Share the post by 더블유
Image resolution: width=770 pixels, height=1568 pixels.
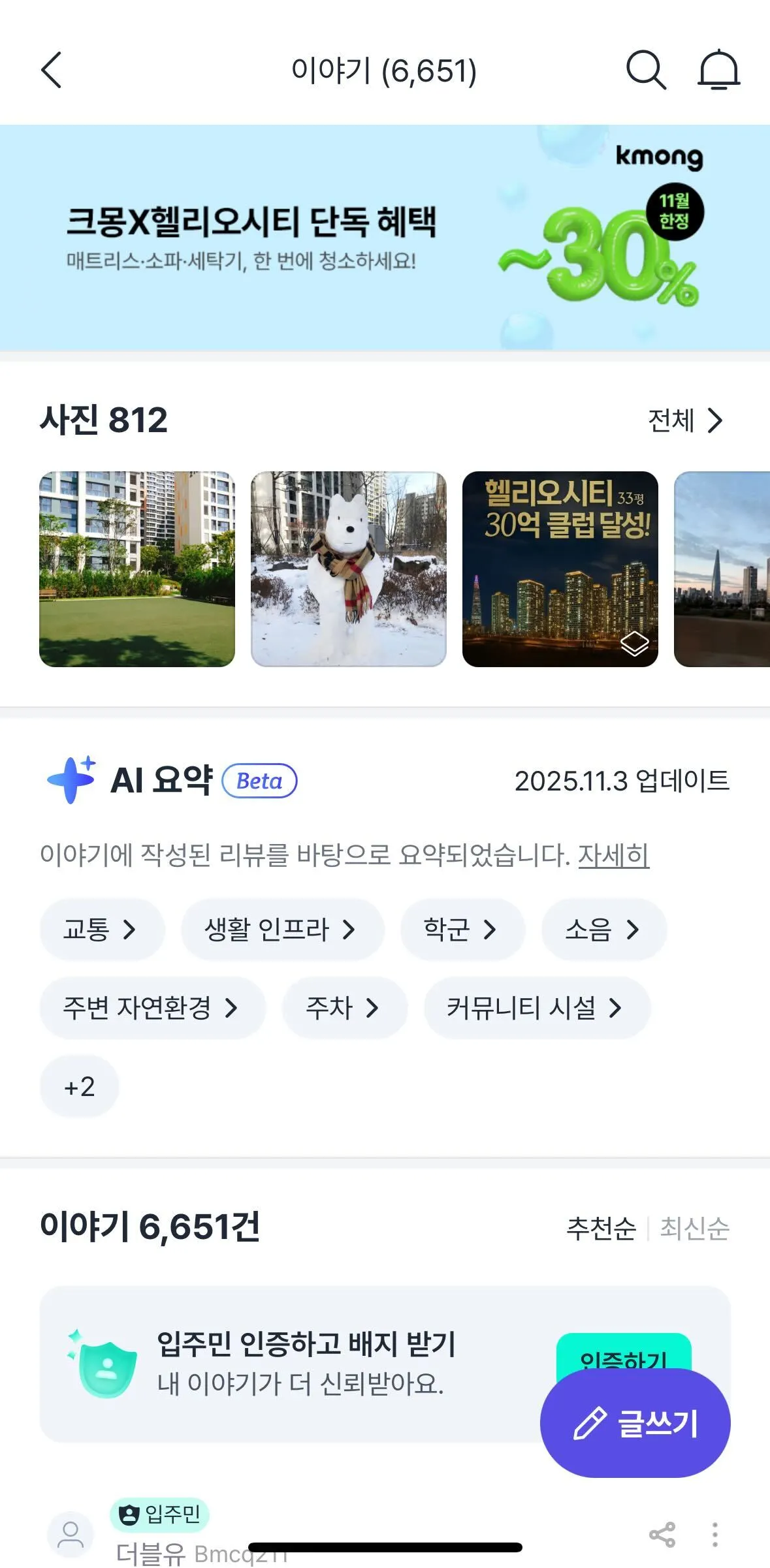point(662,1534)
